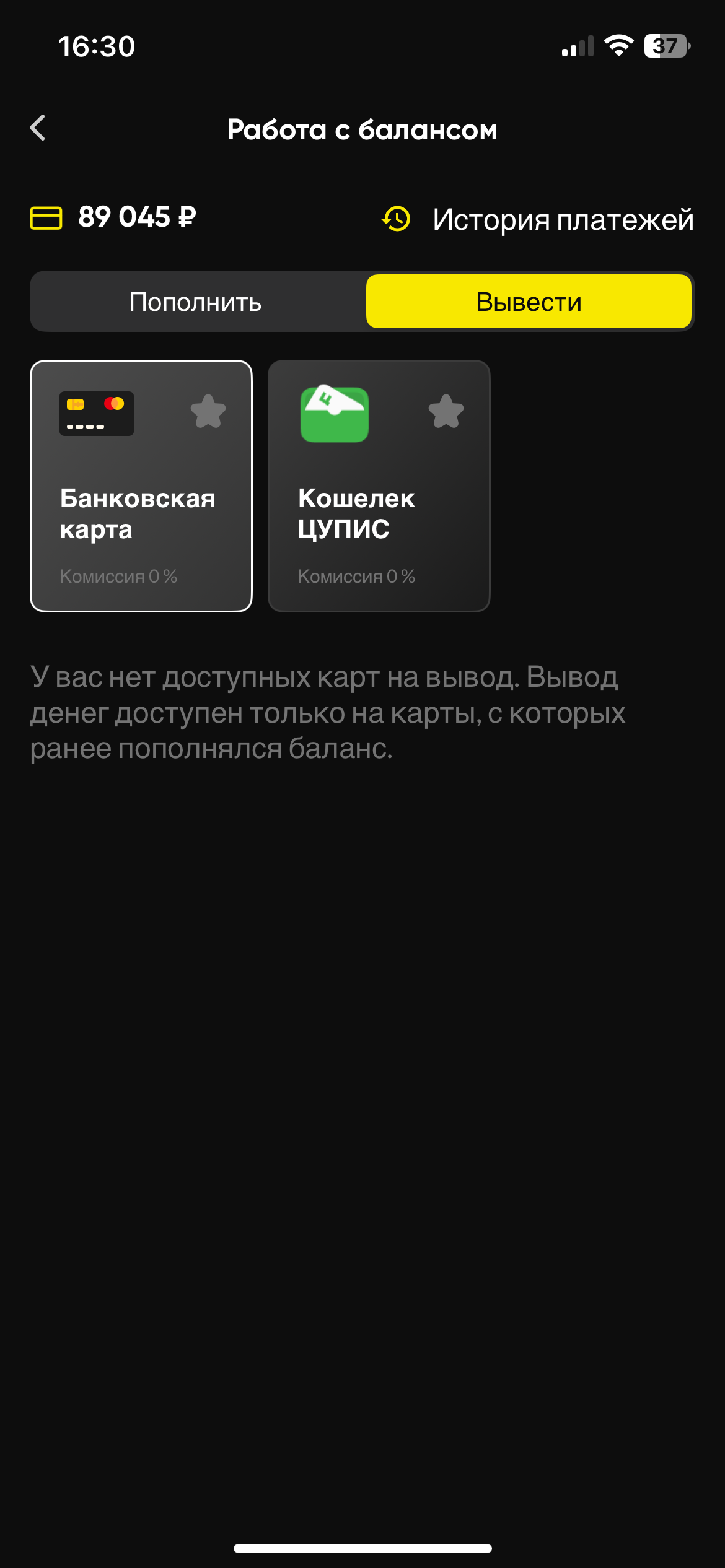Go back from Работа с балансом
The width and height of the screenshot is (725, 1568).
(38, 128)
